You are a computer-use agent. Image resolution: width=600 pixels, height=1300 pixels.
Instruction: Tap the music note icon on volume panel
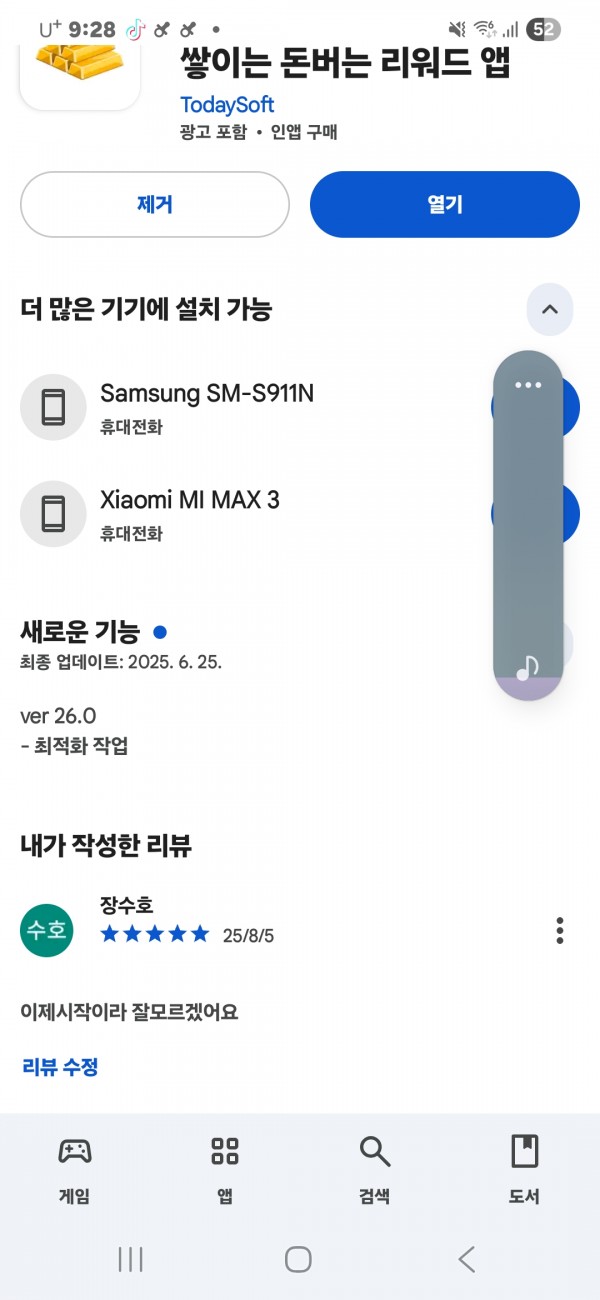528,667
